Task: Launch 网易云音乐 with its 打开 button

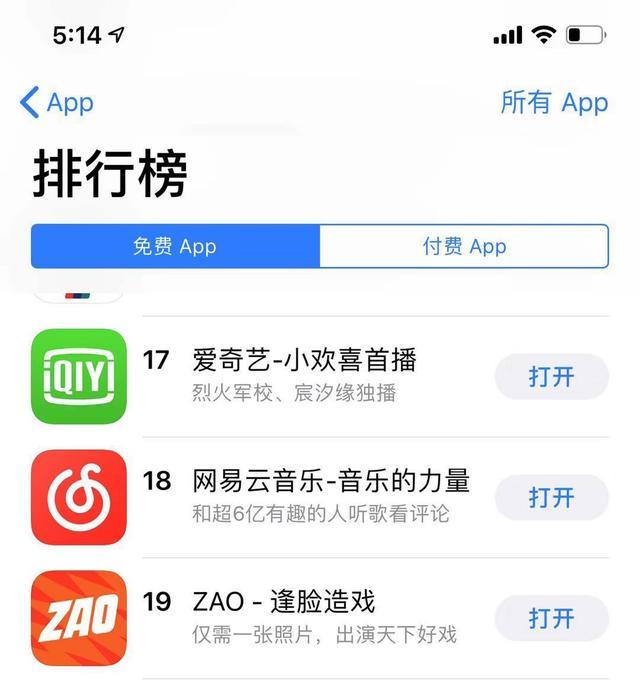Action: click(x=551, y=497)
